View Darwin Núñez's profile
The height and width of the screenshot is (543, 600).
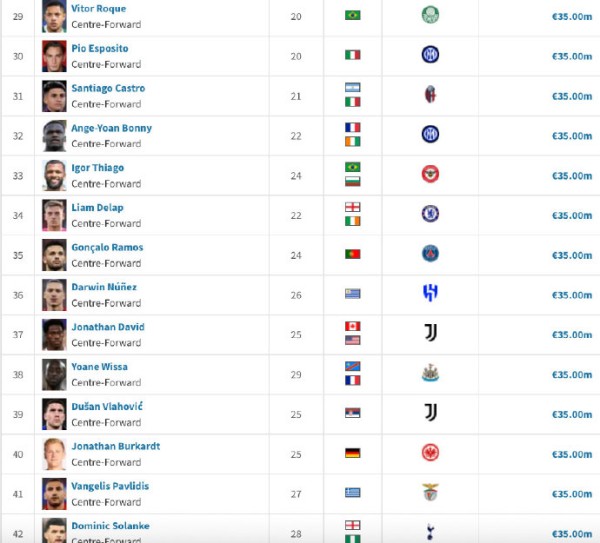(103, 287)
